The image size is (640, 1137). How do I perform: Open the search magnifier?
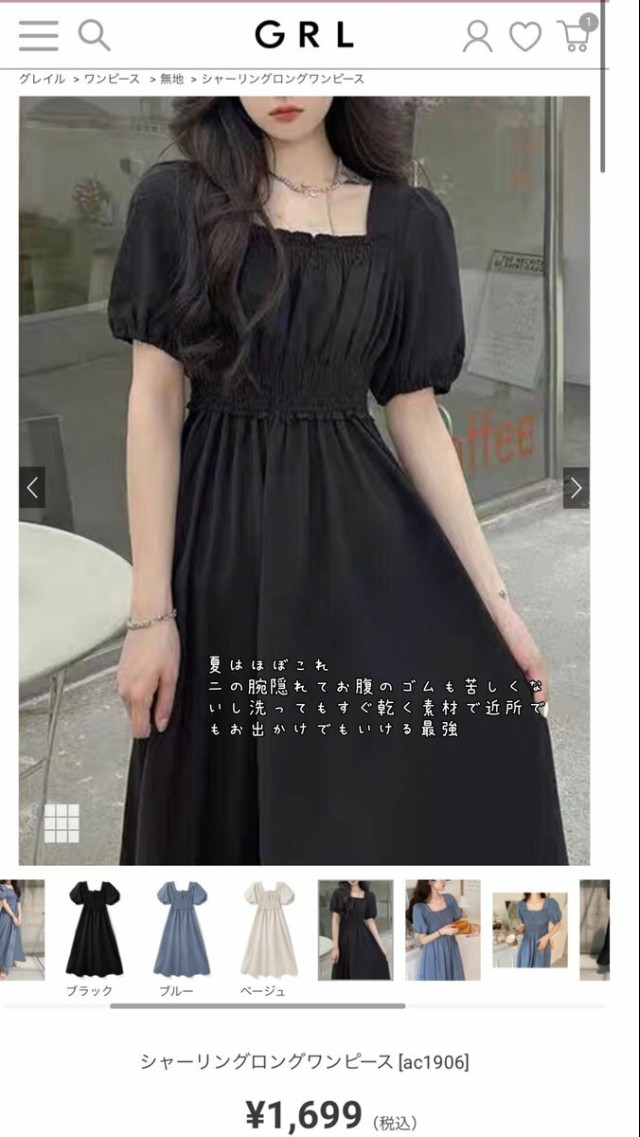94,35
